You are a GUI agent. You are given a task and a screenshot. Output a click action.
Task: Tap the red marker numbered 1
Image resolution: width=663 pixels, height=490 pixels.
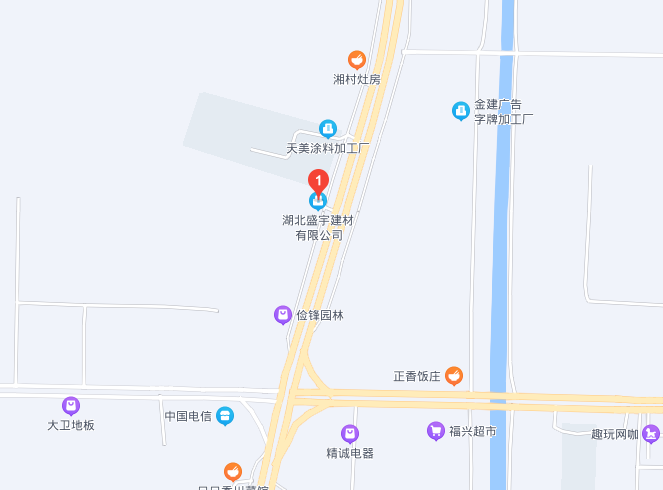tap(318, 182)
